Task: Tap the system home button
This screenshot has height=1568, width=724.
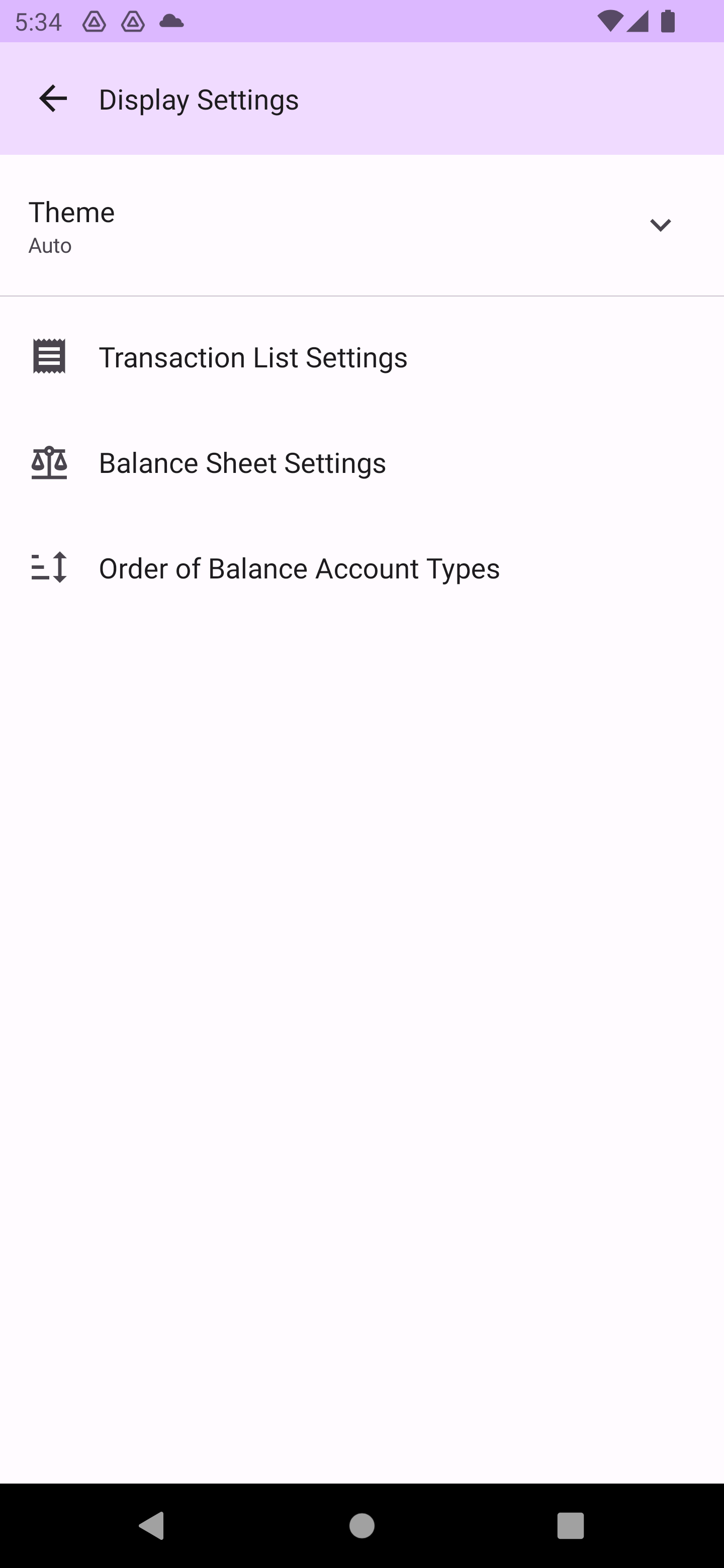Action: coord(361,1525)
